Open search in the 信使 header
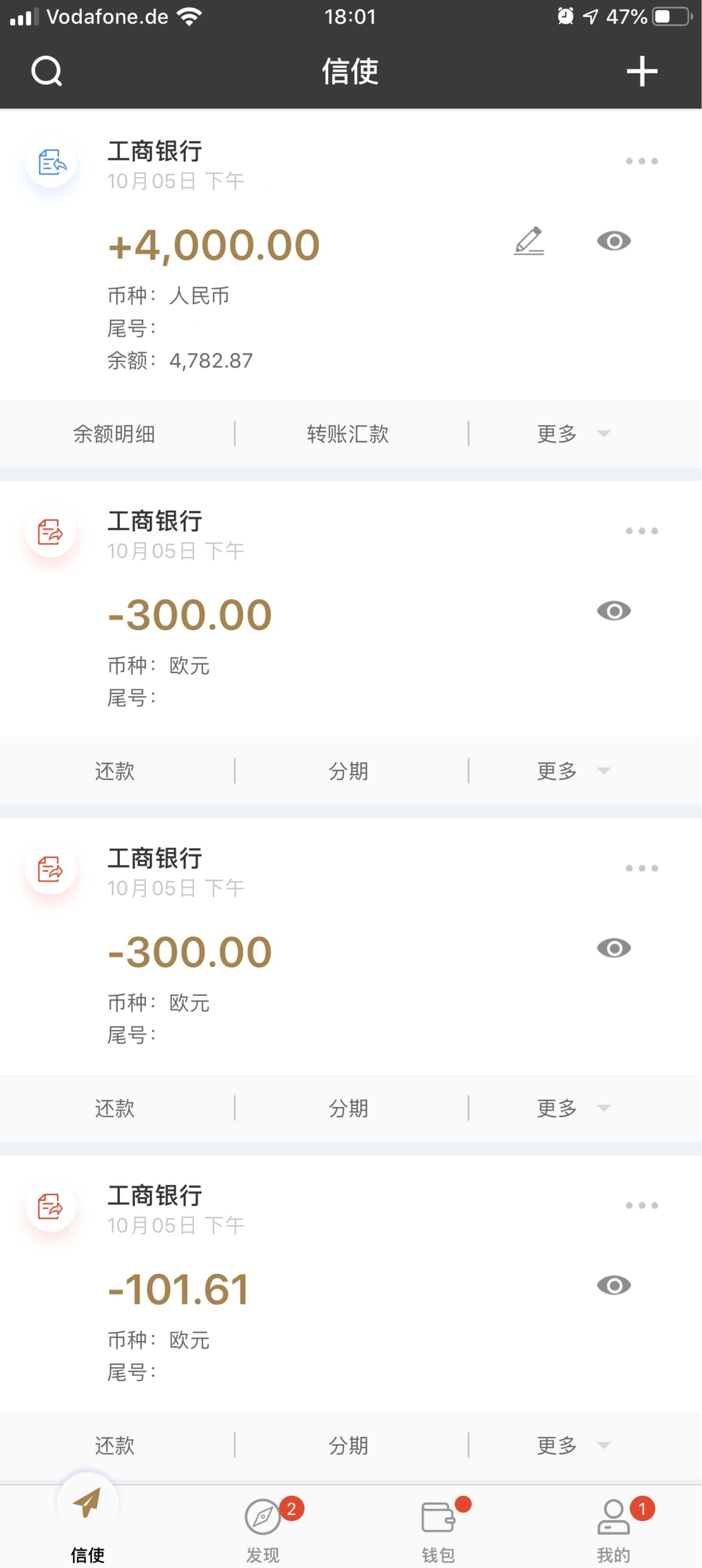Viewport: 702px width, 1568px height. pyautogui.click(x=46, y=71)
